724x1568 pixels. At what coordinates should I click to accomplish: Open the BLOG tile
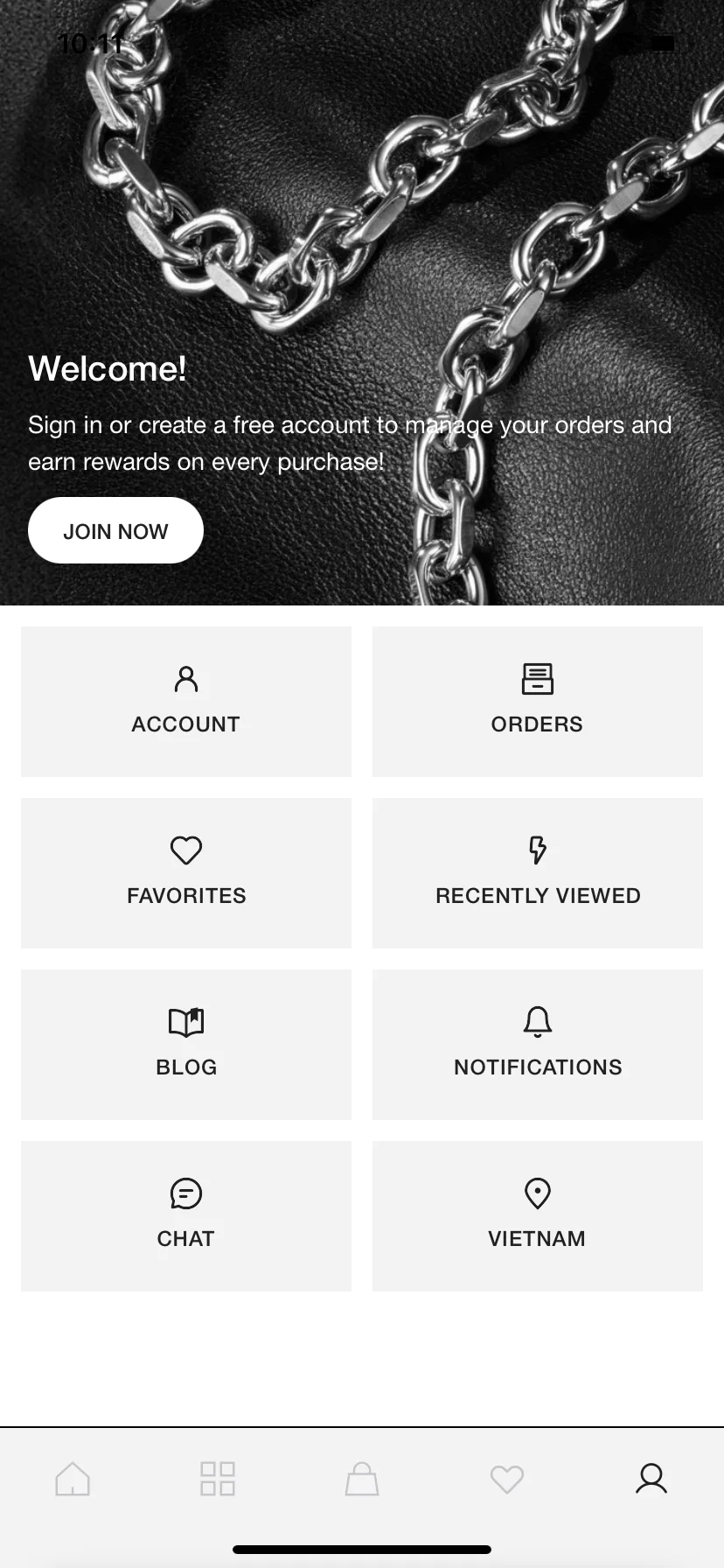[x=186, y=1045]
